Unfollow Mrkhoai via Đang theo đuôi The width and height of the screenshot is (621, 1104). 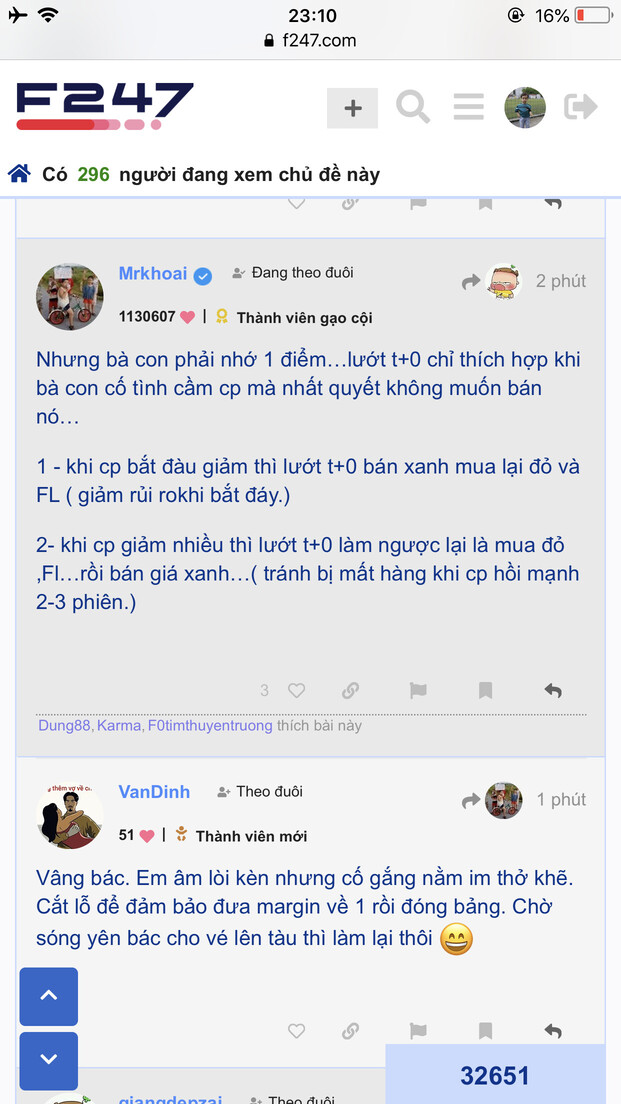292,273
